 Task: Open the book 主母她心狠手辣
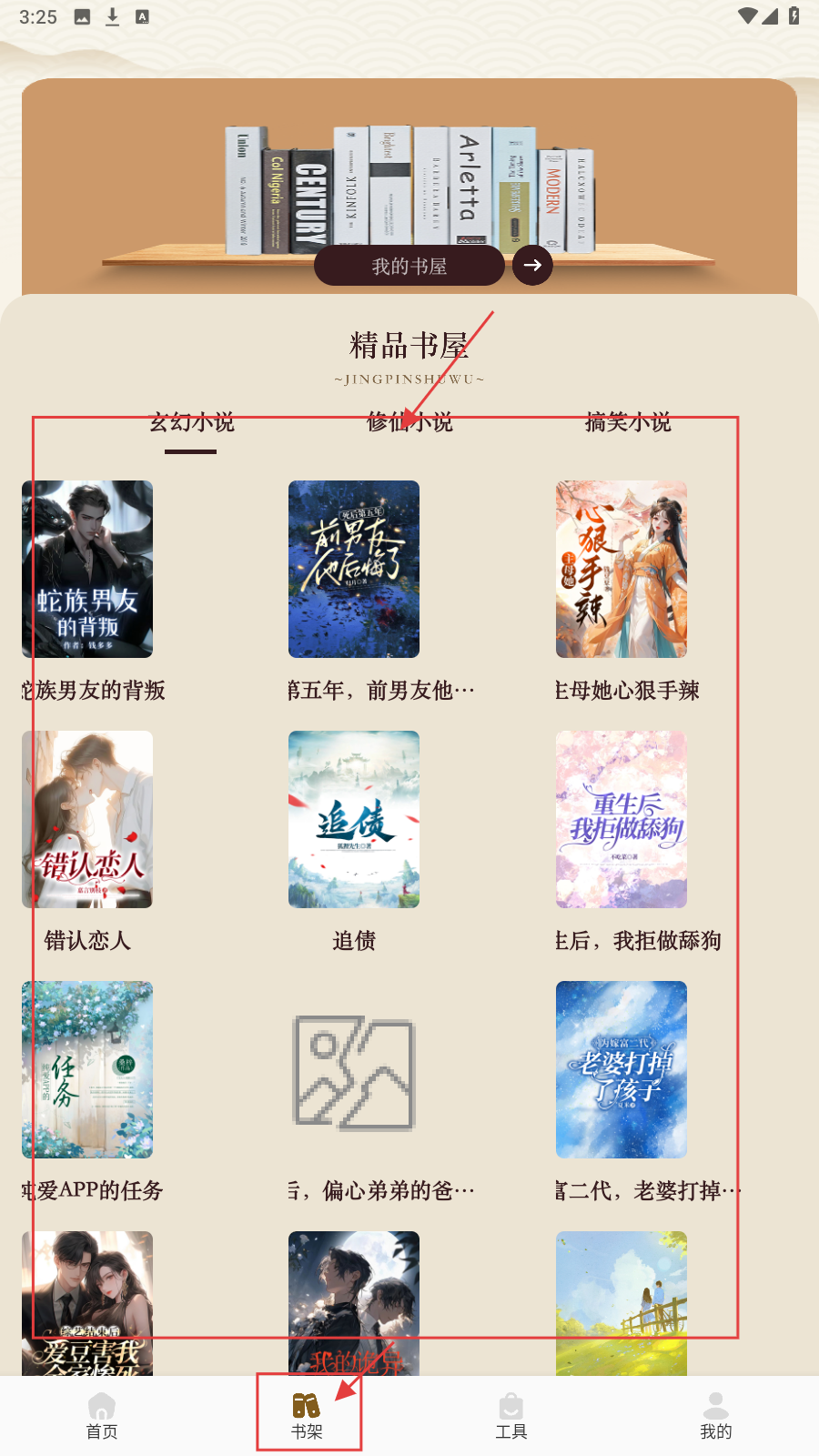click(x=622, y=570)
